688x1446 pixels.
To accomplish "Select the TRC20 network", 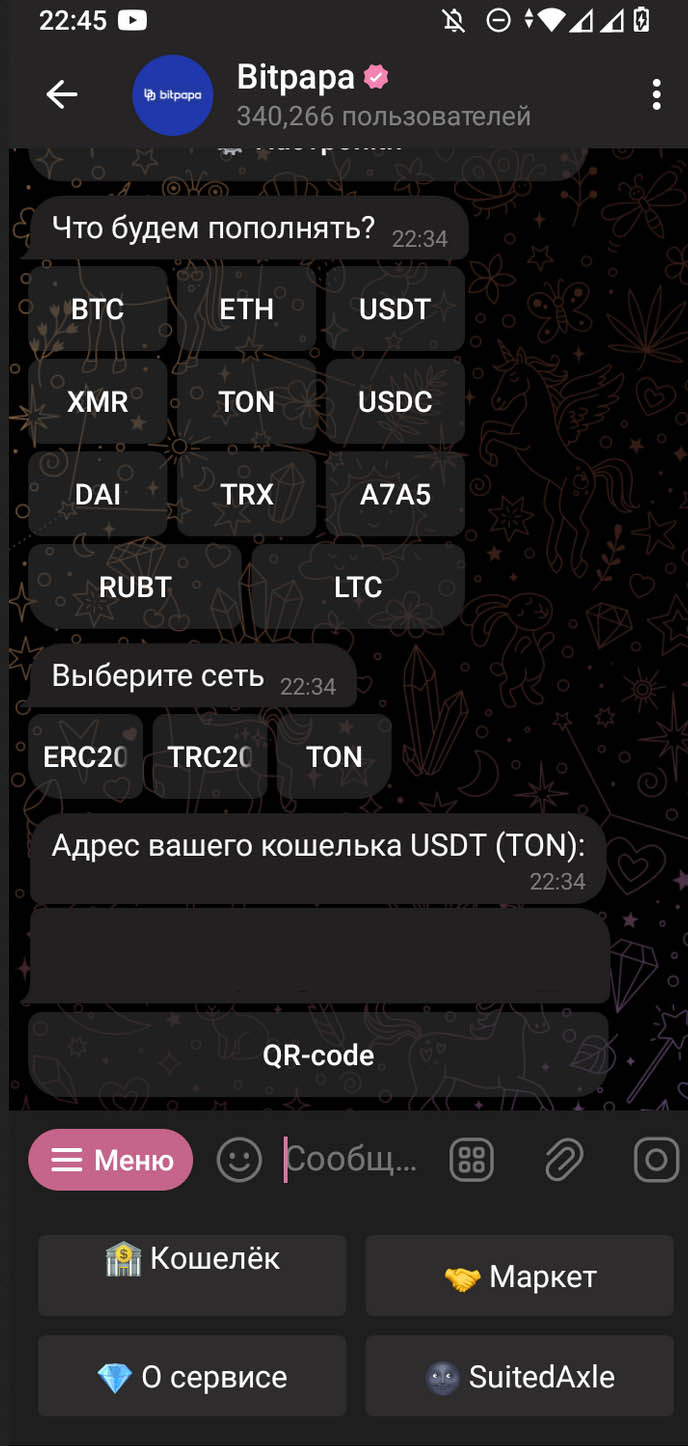I will tap(210, 756).
